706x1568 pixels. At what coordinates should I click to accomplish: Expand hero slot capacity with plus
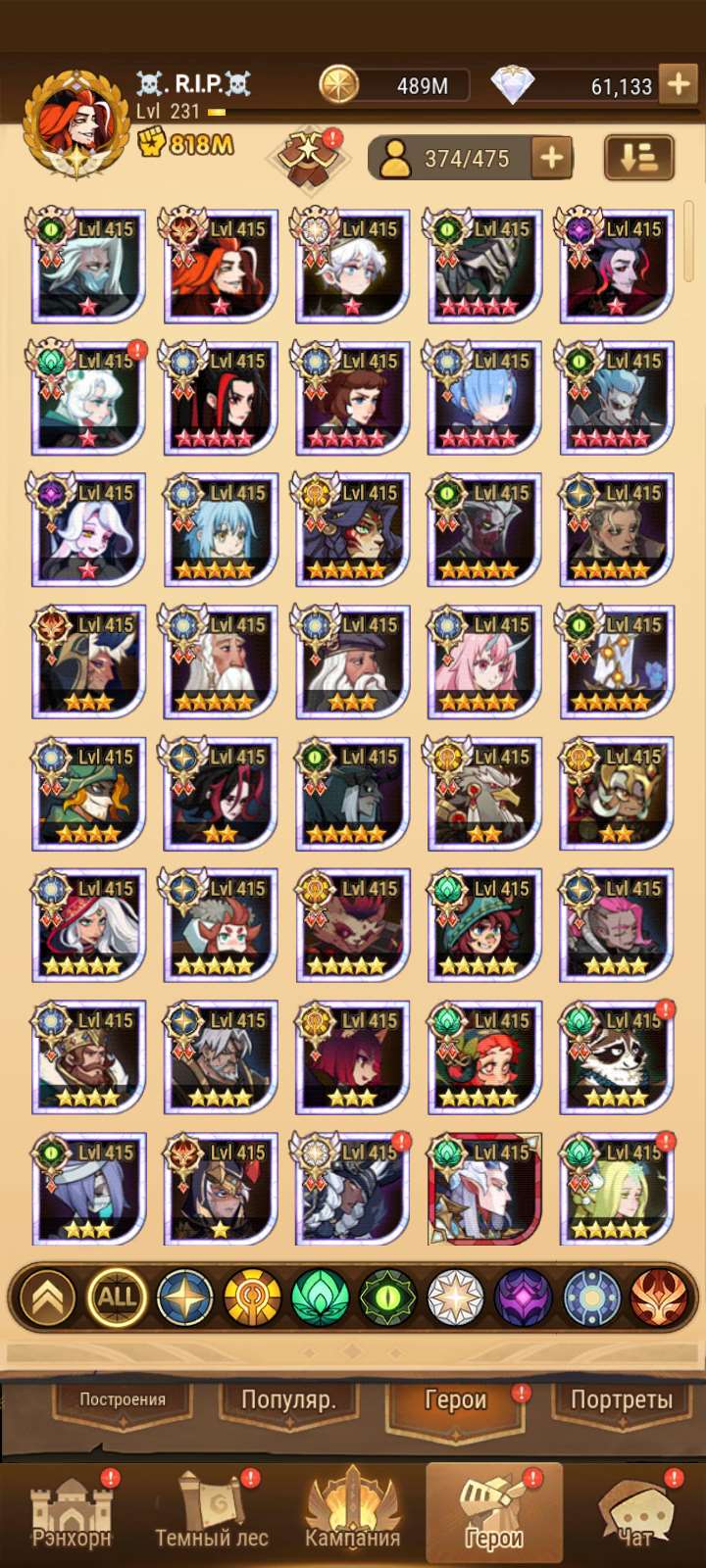point(552,158)
